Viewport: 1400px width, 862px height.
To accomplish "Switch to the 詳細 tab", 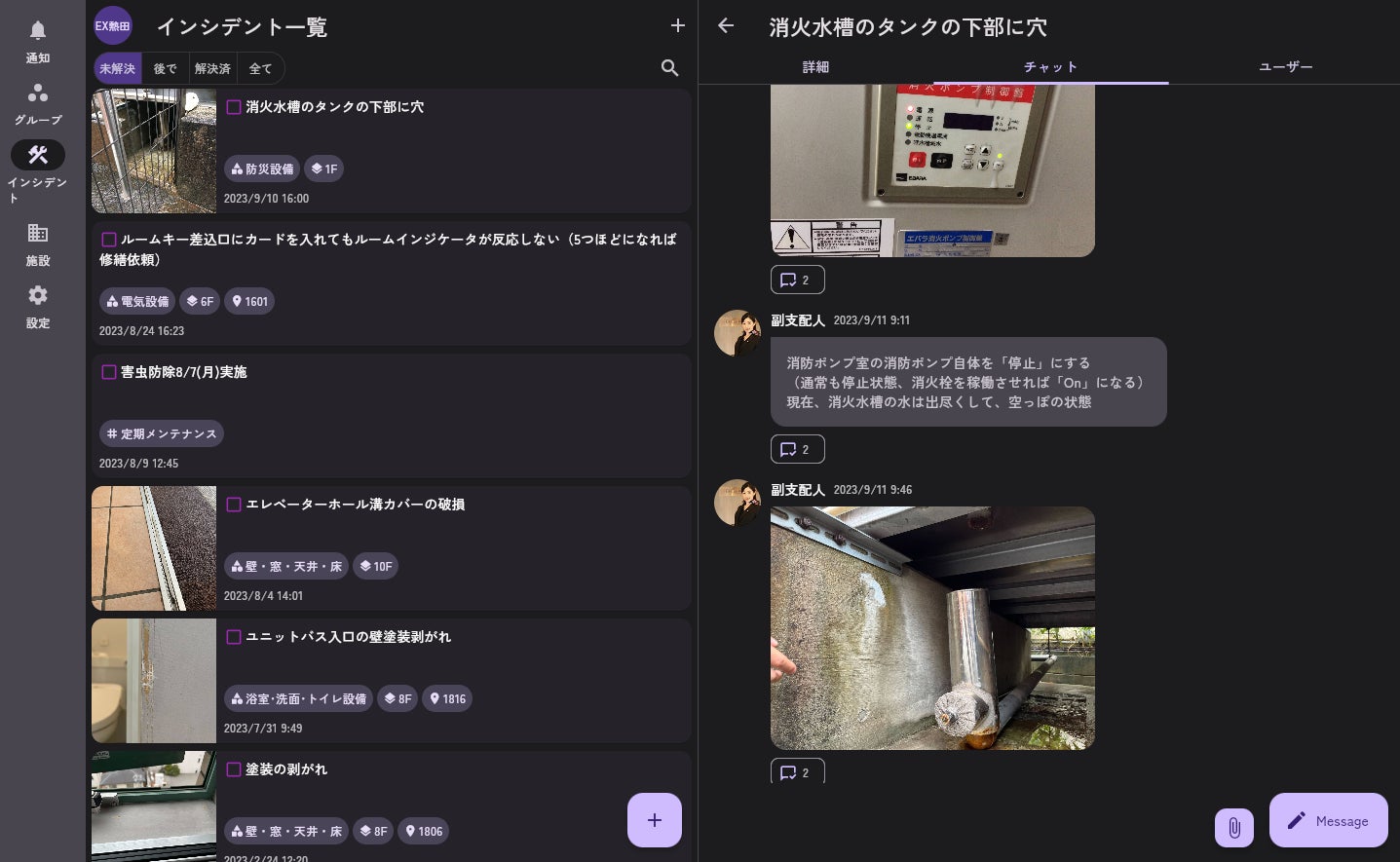I will pyautogui.click(x=815, y=67).
